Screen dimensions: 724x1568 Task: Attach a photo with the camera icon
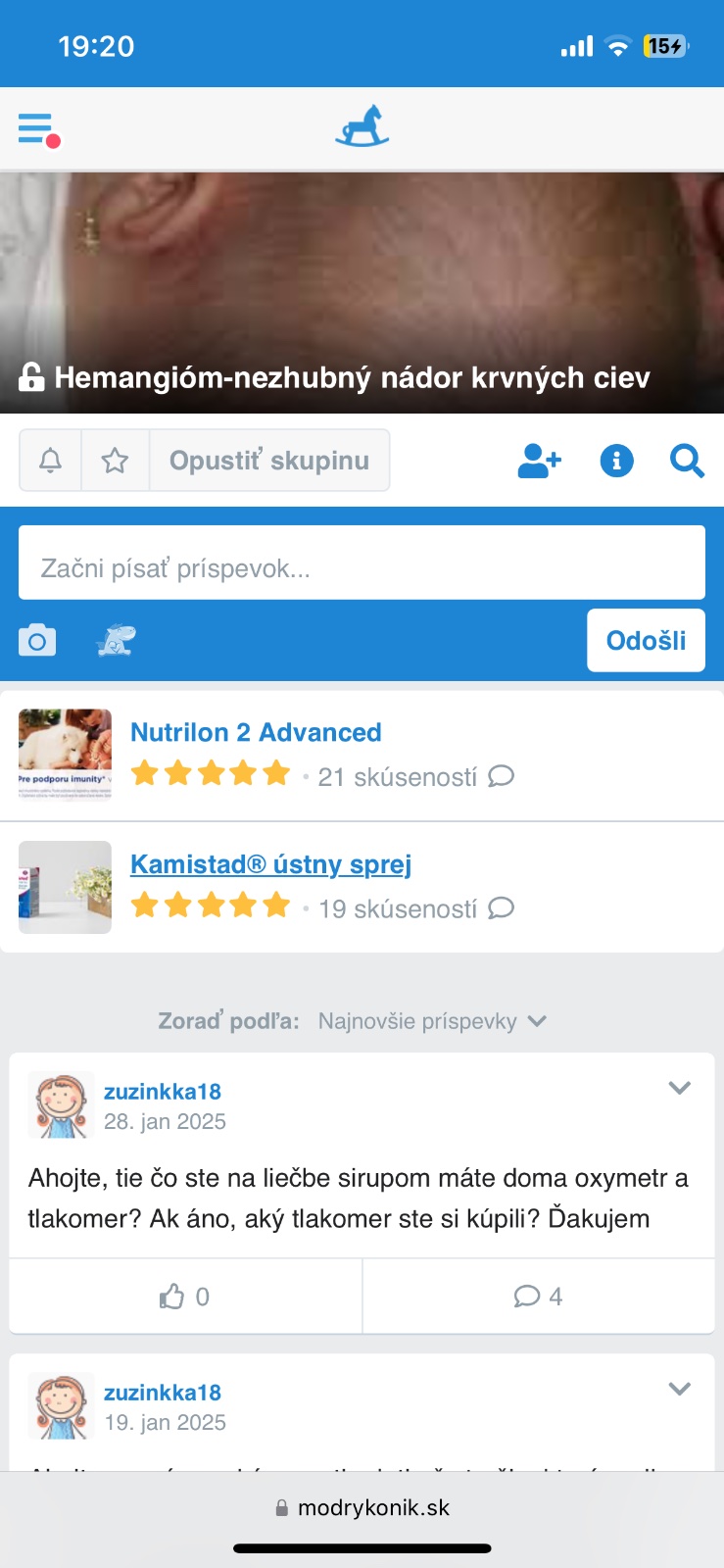coord(37,641)
